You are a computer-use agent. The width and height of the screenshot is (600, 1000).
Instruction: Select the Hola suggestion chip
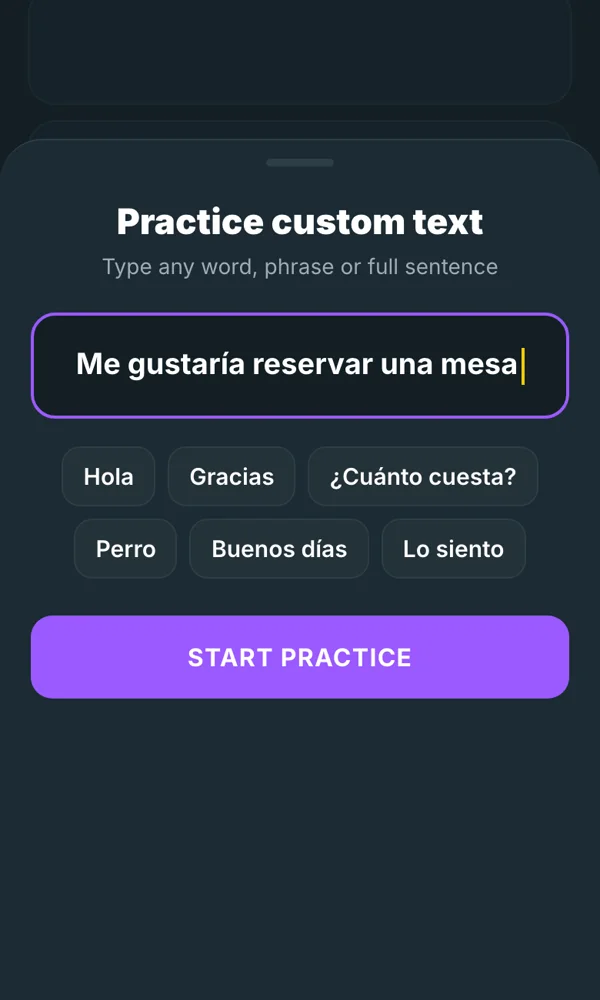108,476
